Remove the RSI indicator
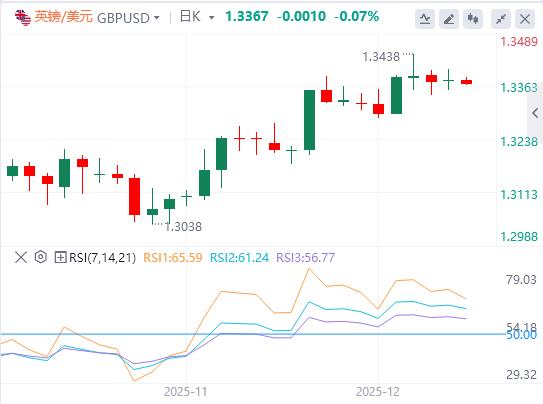543x404 pixels. click(x=21, y=258)
